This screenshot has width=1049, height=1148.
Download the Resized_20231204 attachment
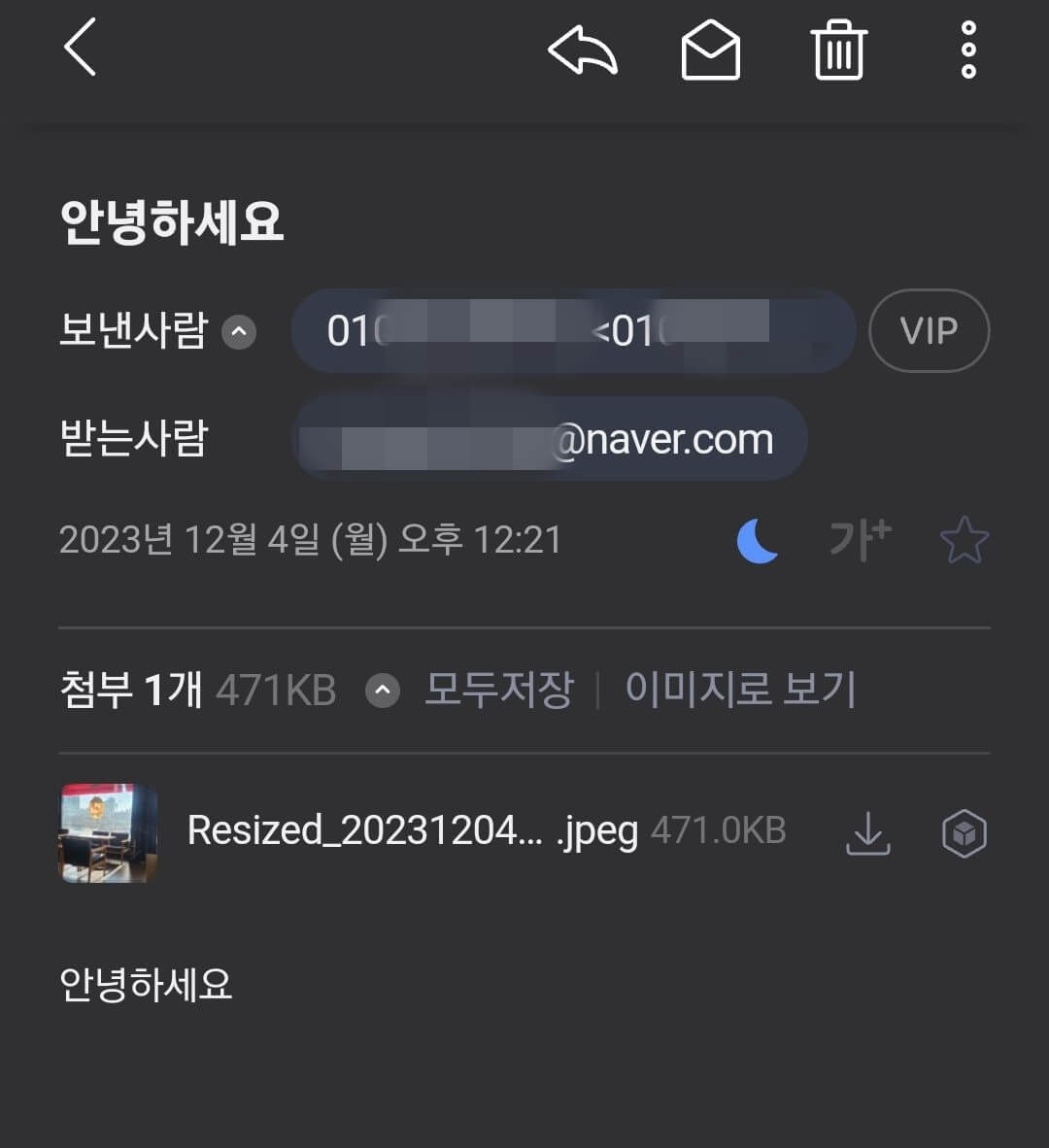click(867, 833)
